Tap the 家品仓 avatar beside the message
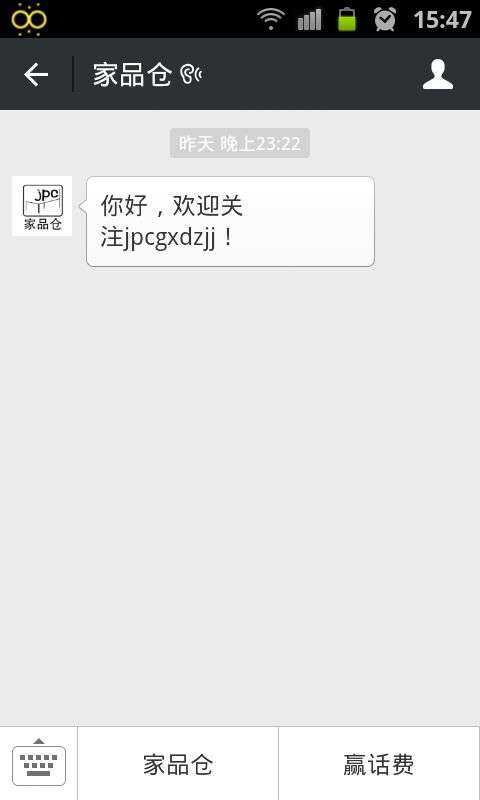The width and height of the screenshot is (480, 800). click(x=42, y=206)
